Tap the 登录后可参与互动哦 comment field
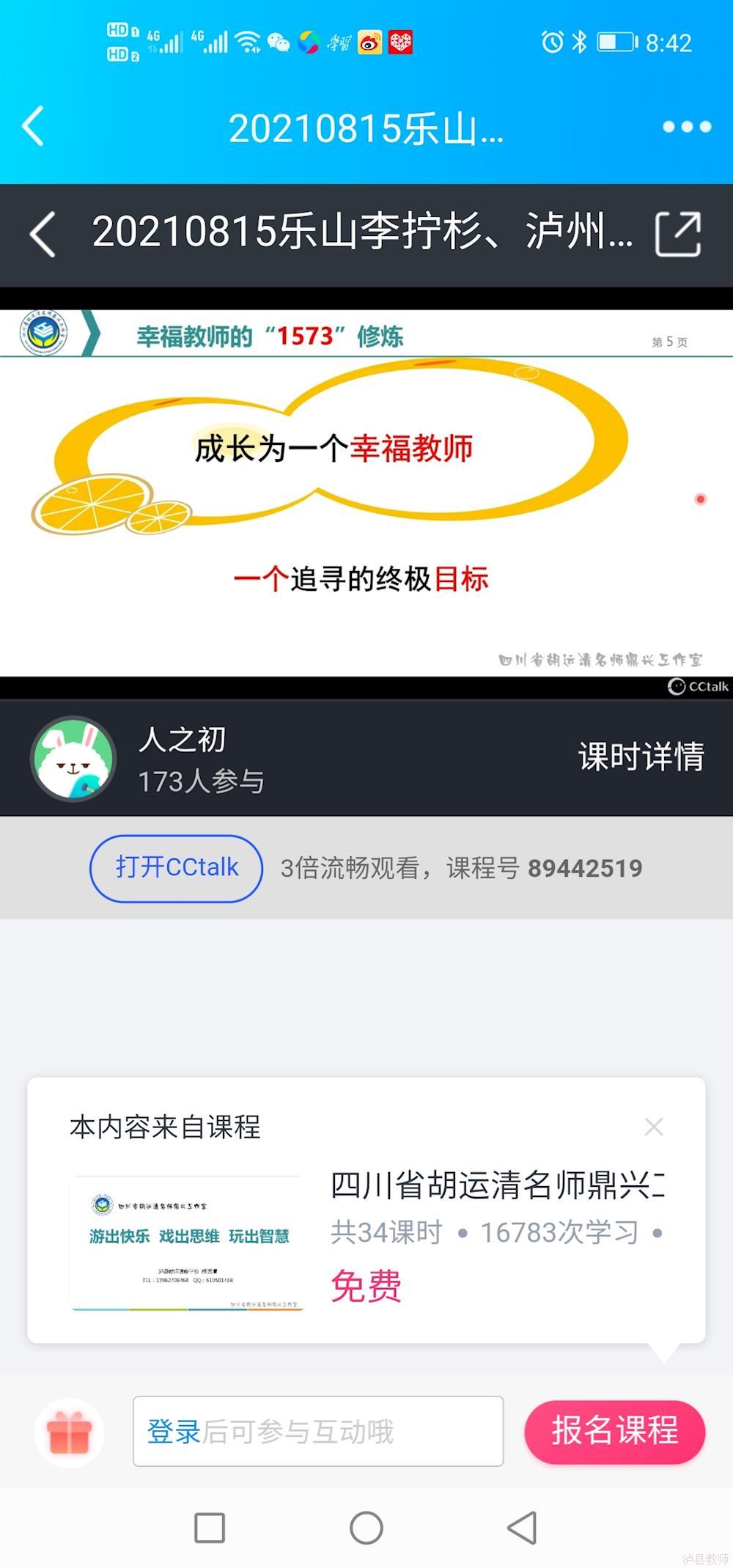The height and width of the screenshot is (1568, 733). point(317,1431)
